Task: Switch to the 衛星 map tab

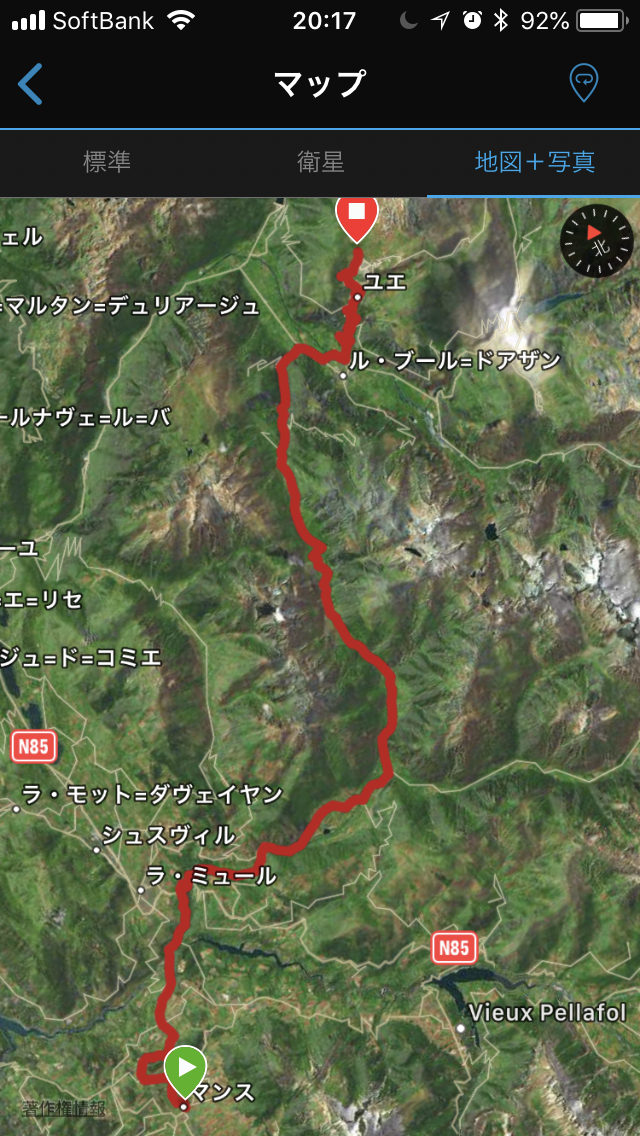Action: point(320,162)
